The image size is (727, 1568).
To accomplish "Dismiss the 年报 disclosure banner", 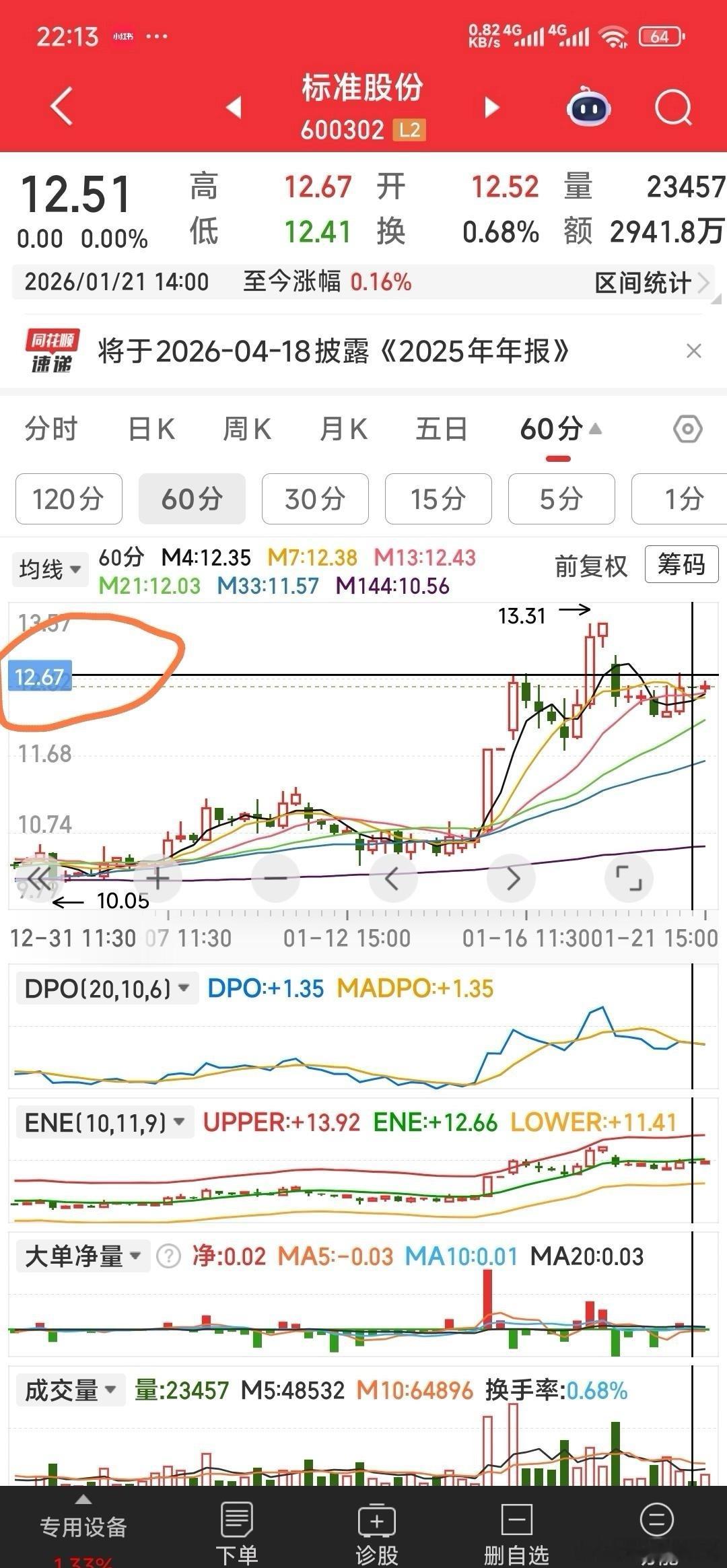I will pos(693,351).
